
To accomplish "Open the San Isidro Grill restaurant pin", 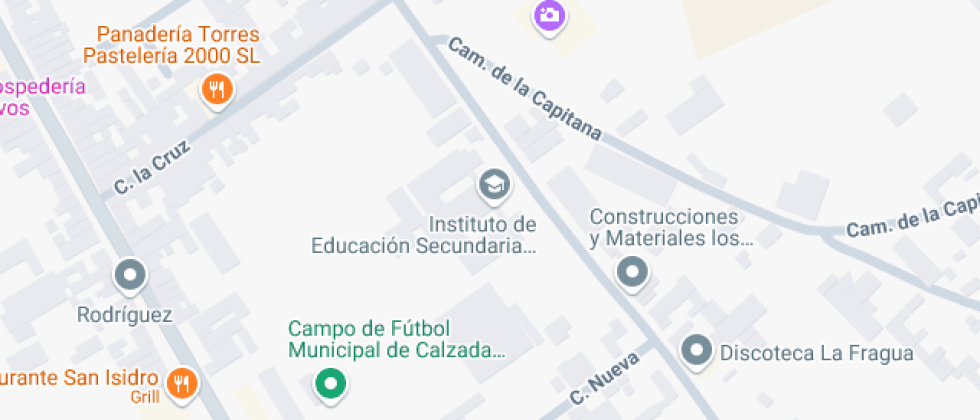I will (182, 381).
